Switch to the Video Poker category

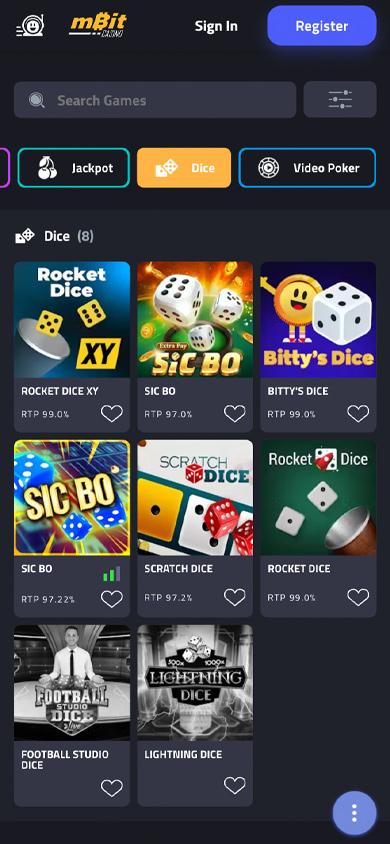click(307, 168)
